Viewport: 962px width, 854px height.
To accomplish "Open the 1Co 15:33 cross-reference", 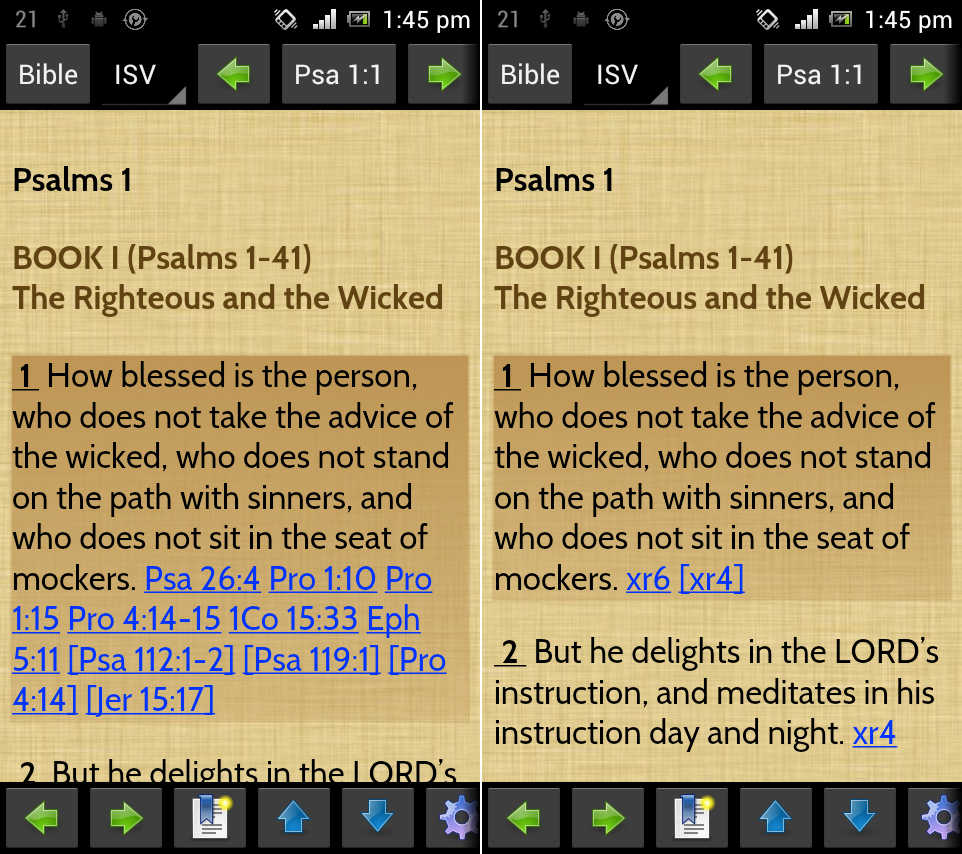I will tap(293, 620).
